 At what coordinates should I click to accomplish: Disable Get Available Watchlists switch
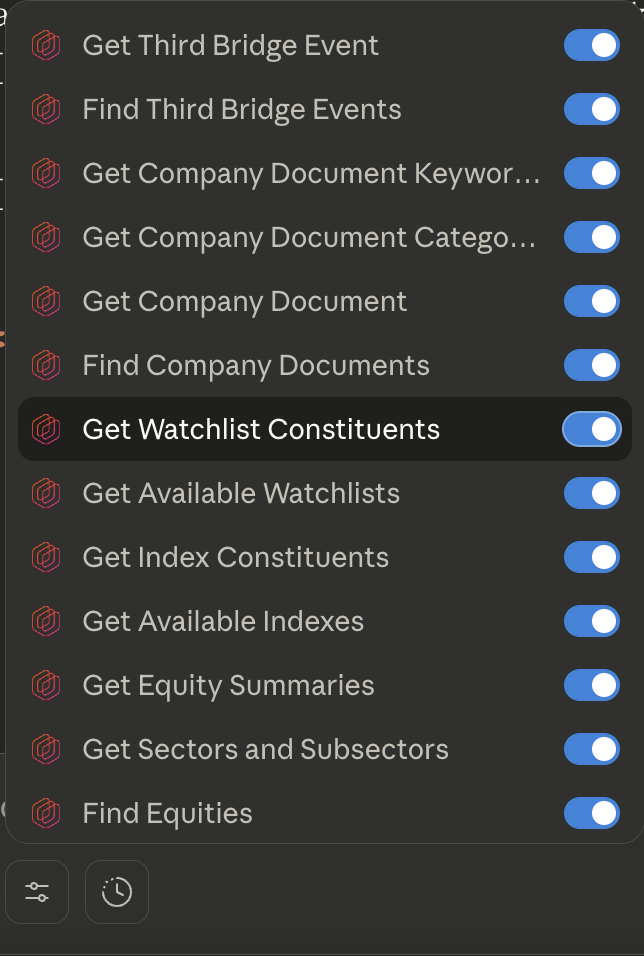pyautogui.click(x=592, y=494)
